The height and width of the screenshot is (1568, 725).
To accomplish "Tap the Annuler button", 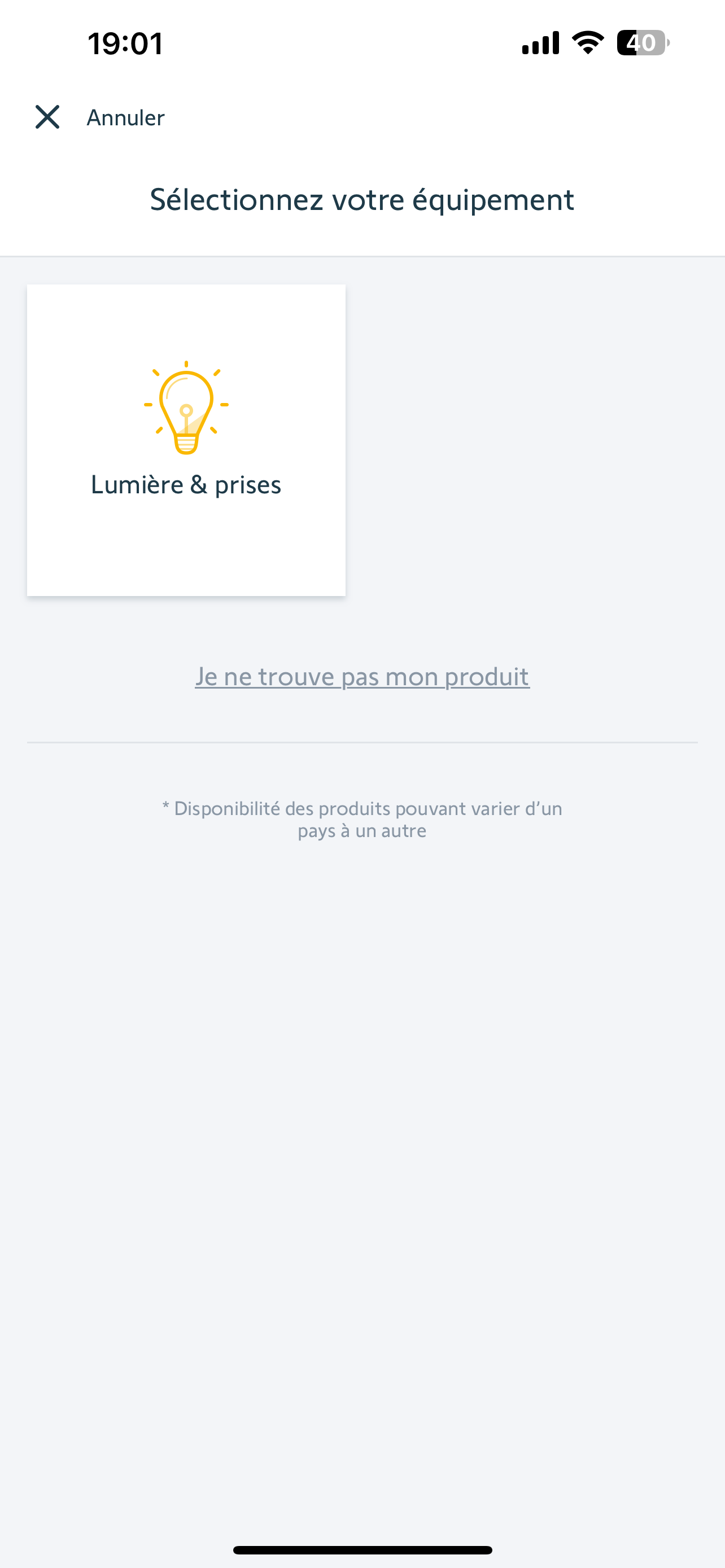I will (125, 117).
